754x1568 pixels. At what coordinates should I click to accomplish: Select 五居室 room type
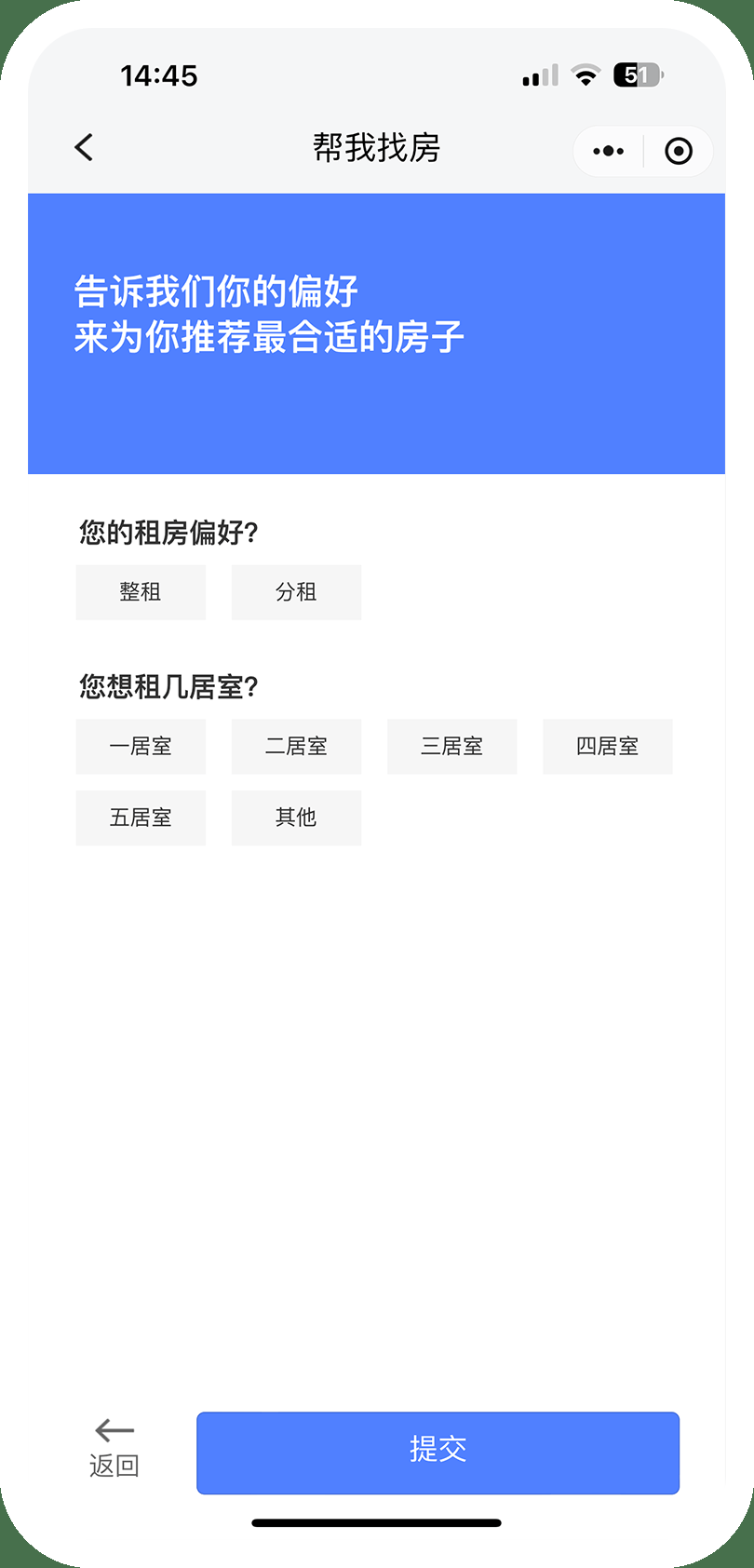(x=141, y=818)
